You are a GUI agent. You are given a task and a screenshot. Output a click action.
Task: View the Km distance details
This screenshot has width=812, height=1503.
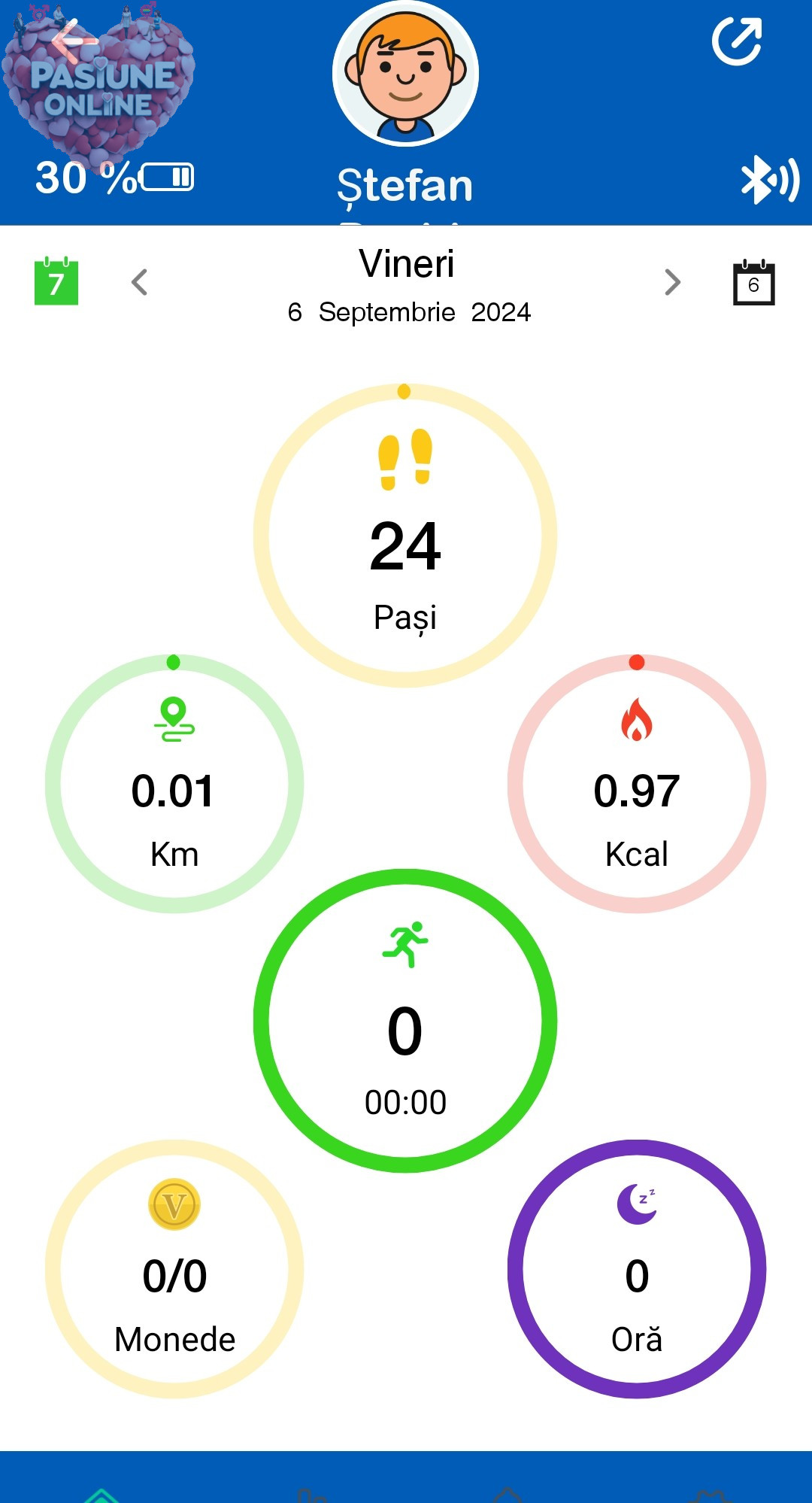click(x=174, y=784)
